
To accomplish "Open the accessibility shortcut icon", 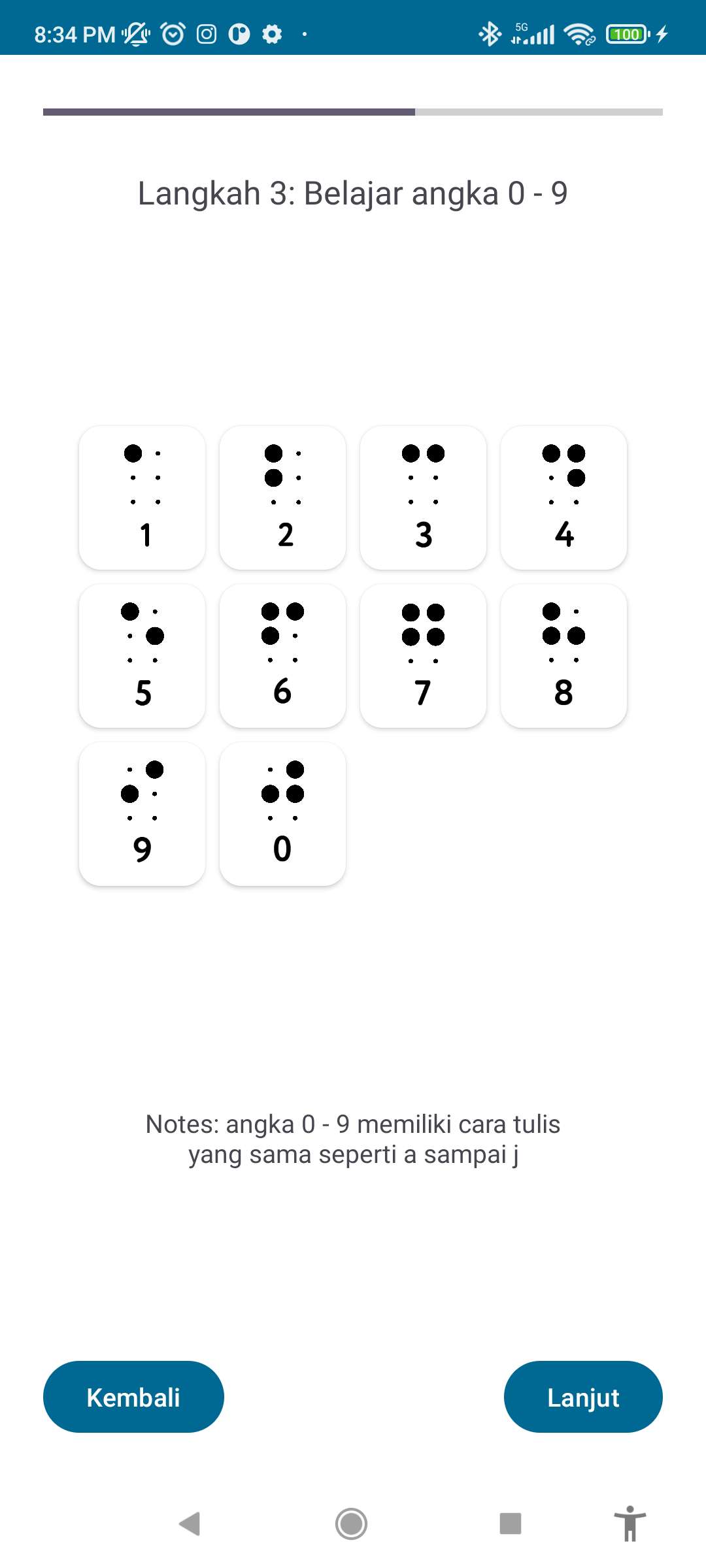I will 630,1524.
